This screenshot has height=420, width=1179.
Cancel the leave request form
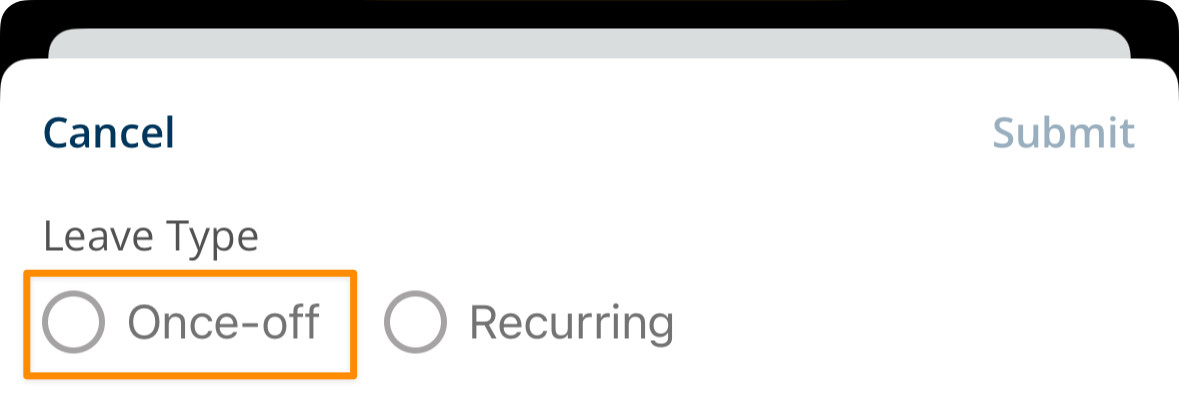109,133
